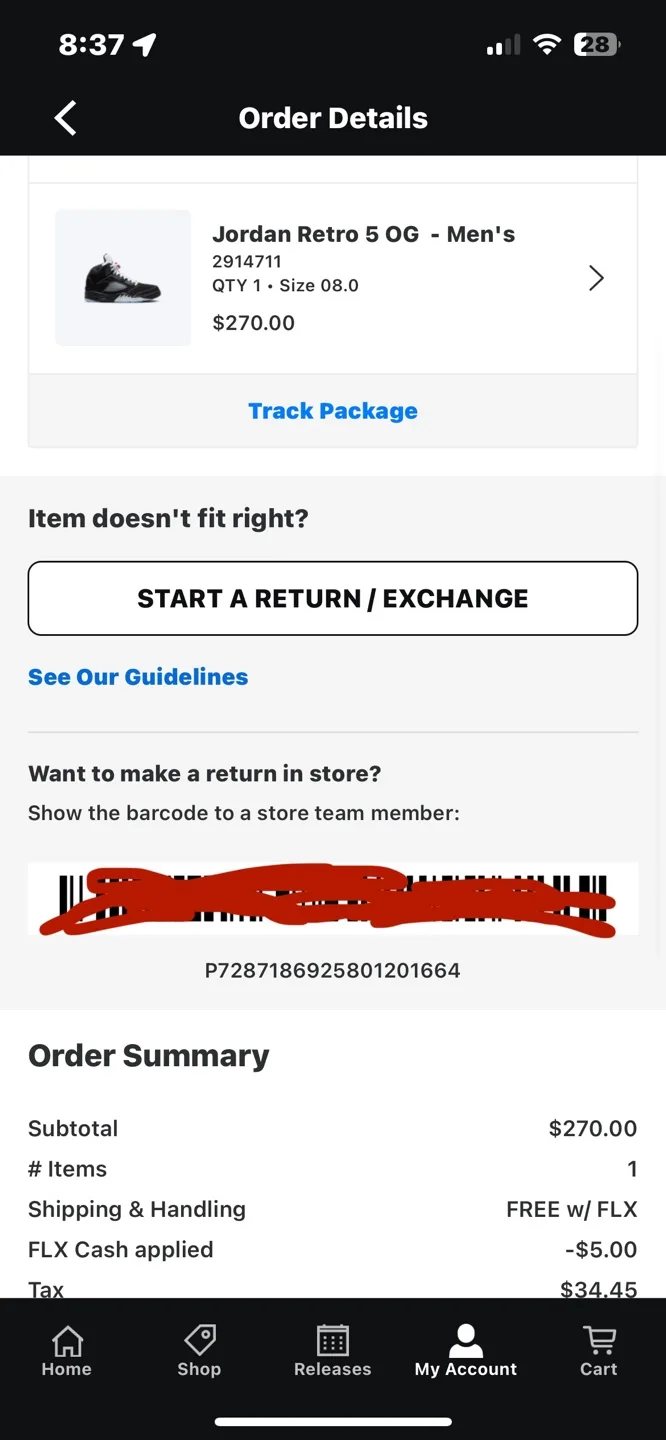Select the My Account tab
This screenshot has width=666, height=1440.
click(x=466, y=1351)
